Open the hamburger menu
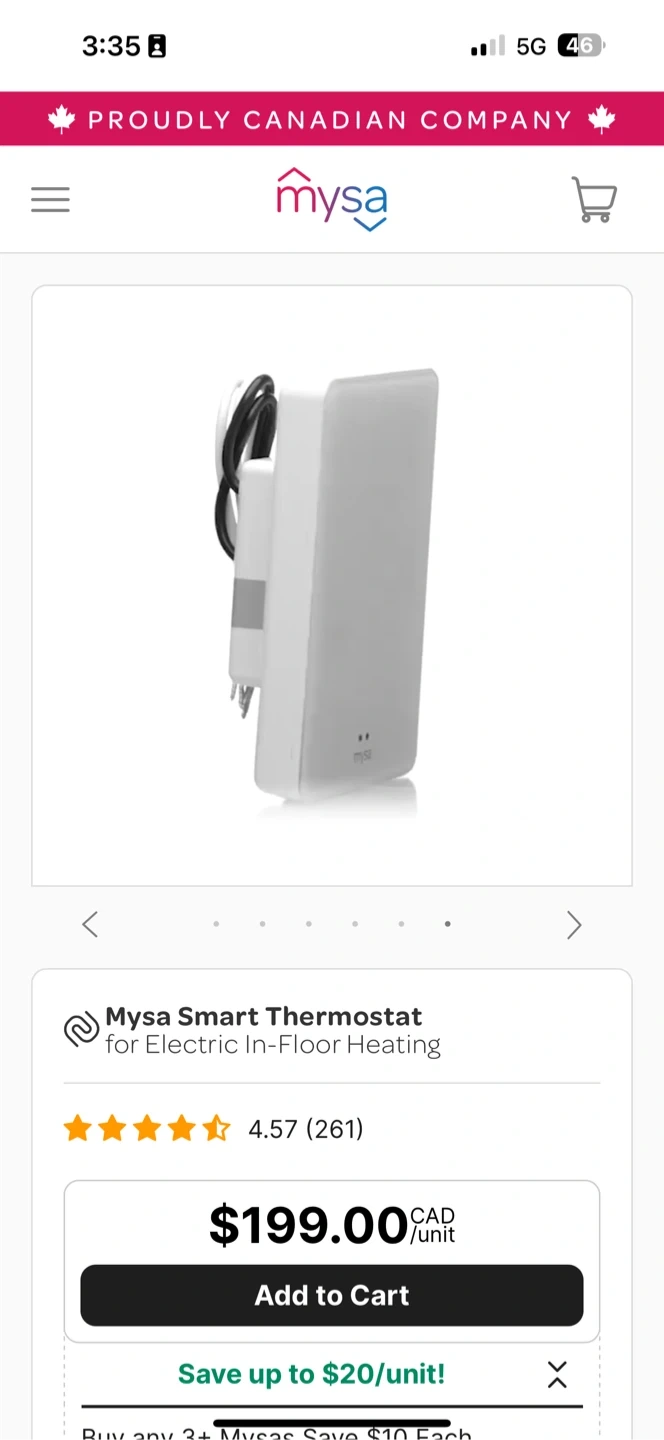664x1440 pixels. click(50, 200)
